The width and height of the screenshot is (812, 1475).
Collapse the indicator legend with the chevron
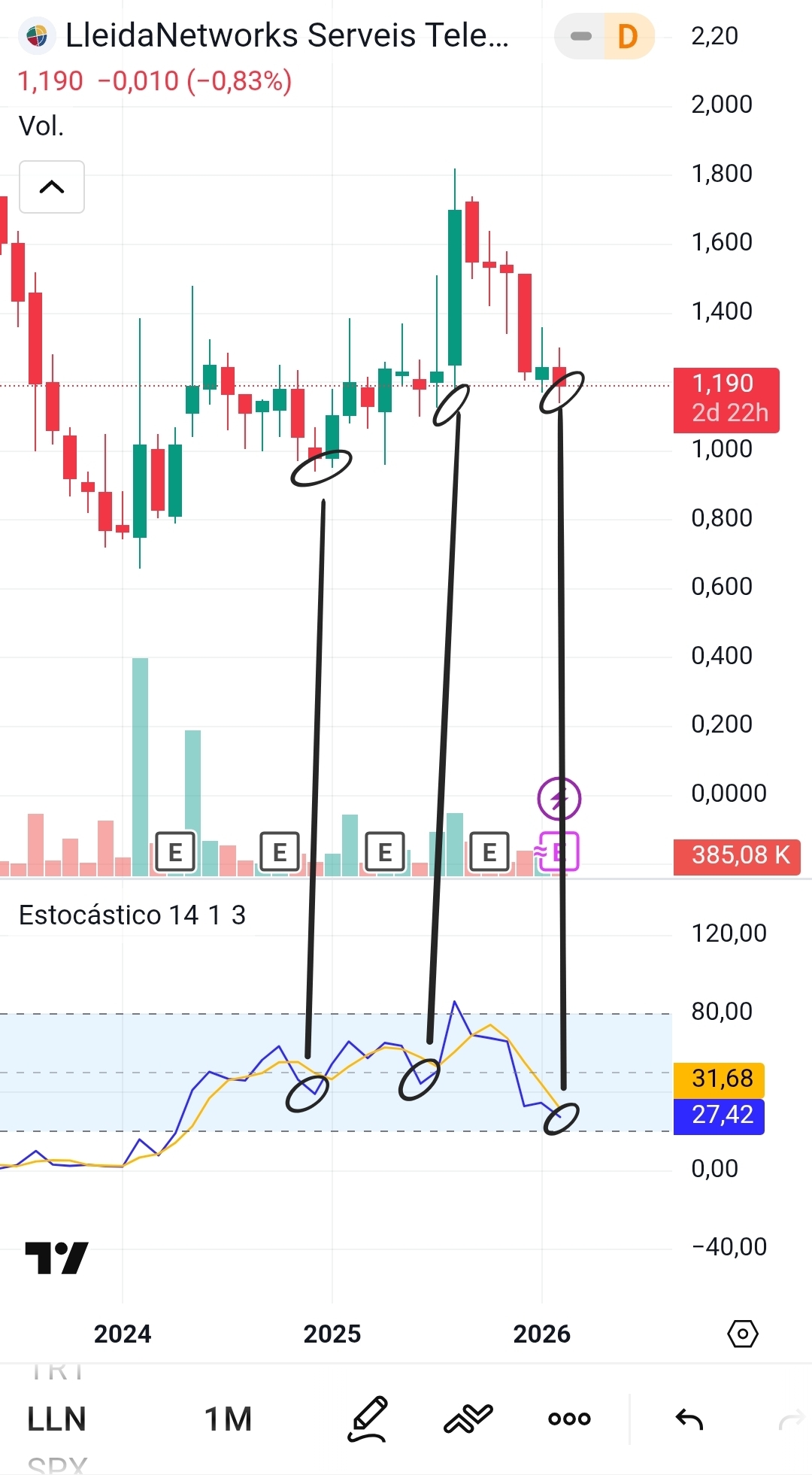[x=51, y=187]
